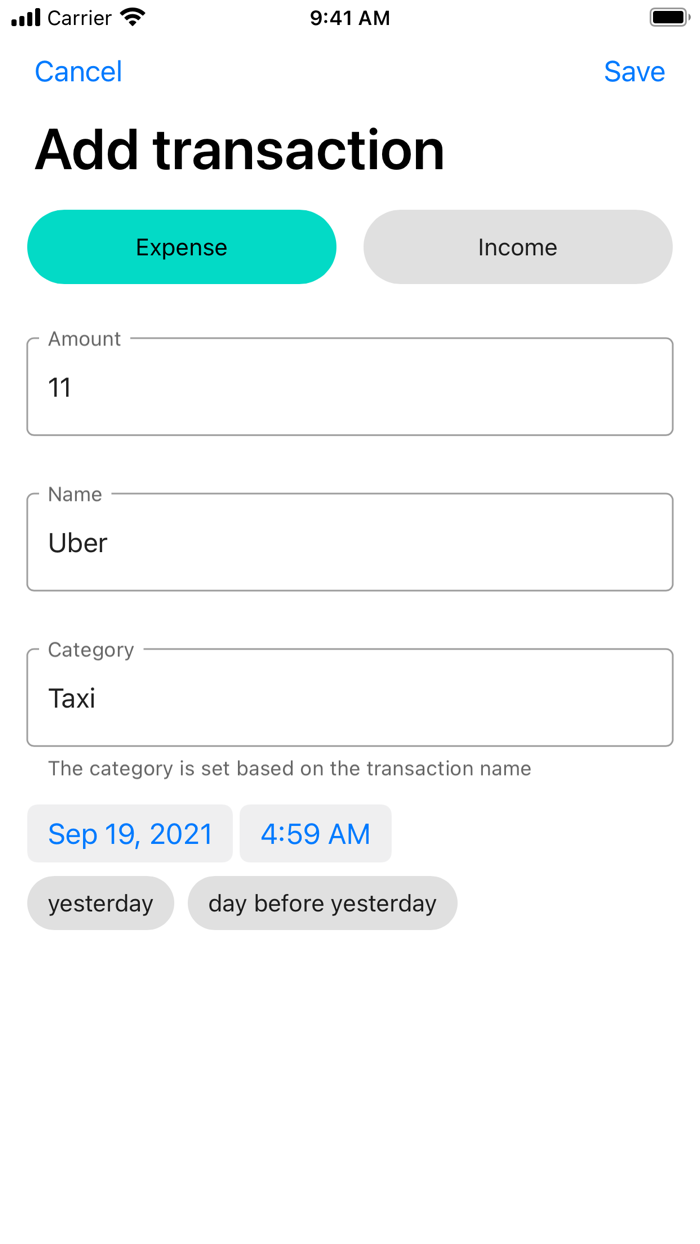Change the Category field showing Taxi
Viewport: 700px width, 1244px height.
tap(350, 698)
